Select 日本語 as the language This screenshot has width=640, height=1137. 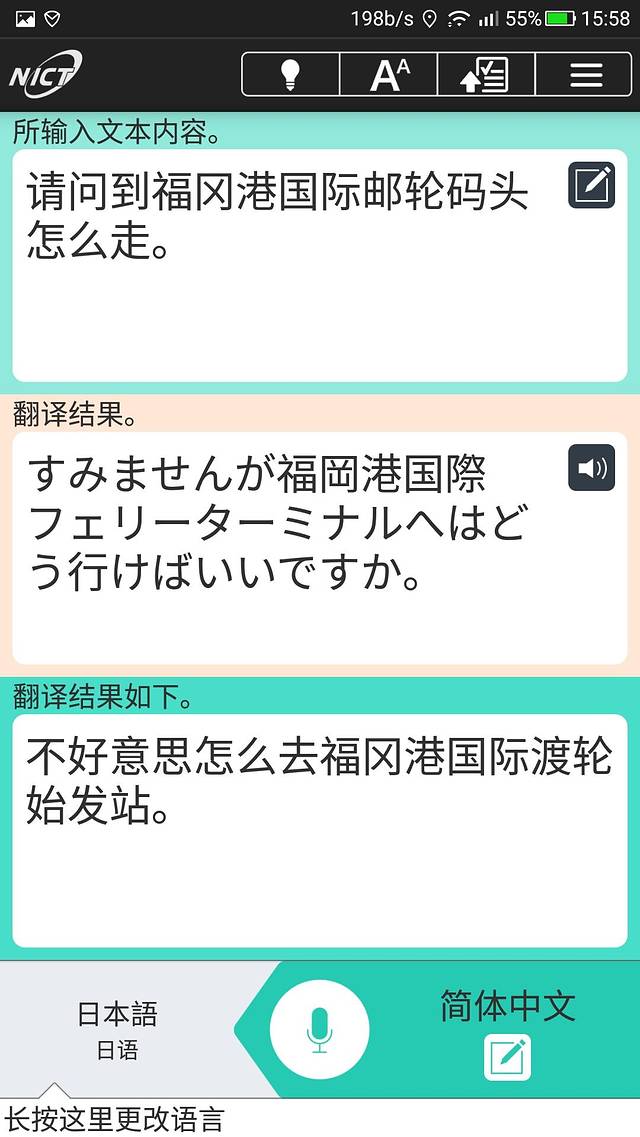pyautogui.click(x=118, y=1028)
